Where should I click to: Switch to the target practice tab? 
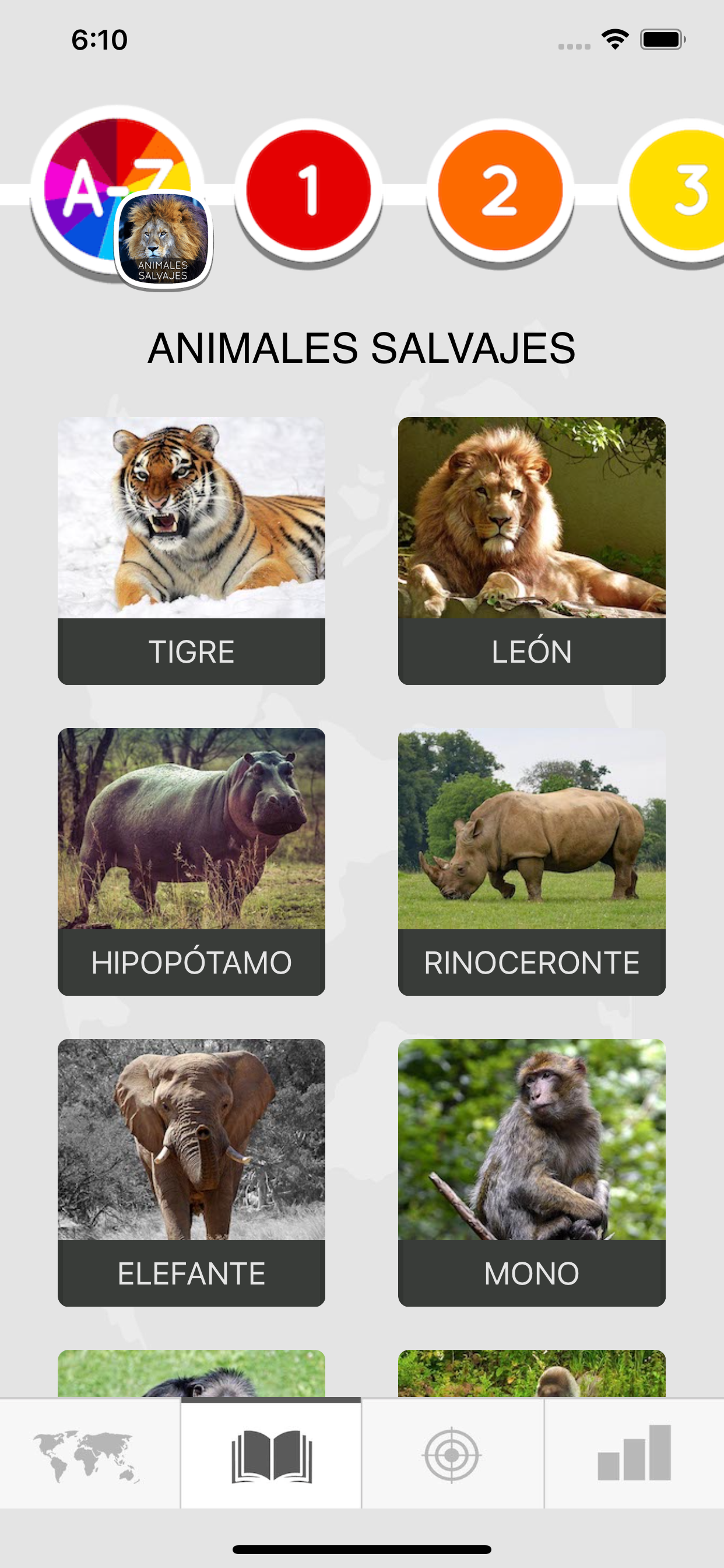[x=453, y=1455]
